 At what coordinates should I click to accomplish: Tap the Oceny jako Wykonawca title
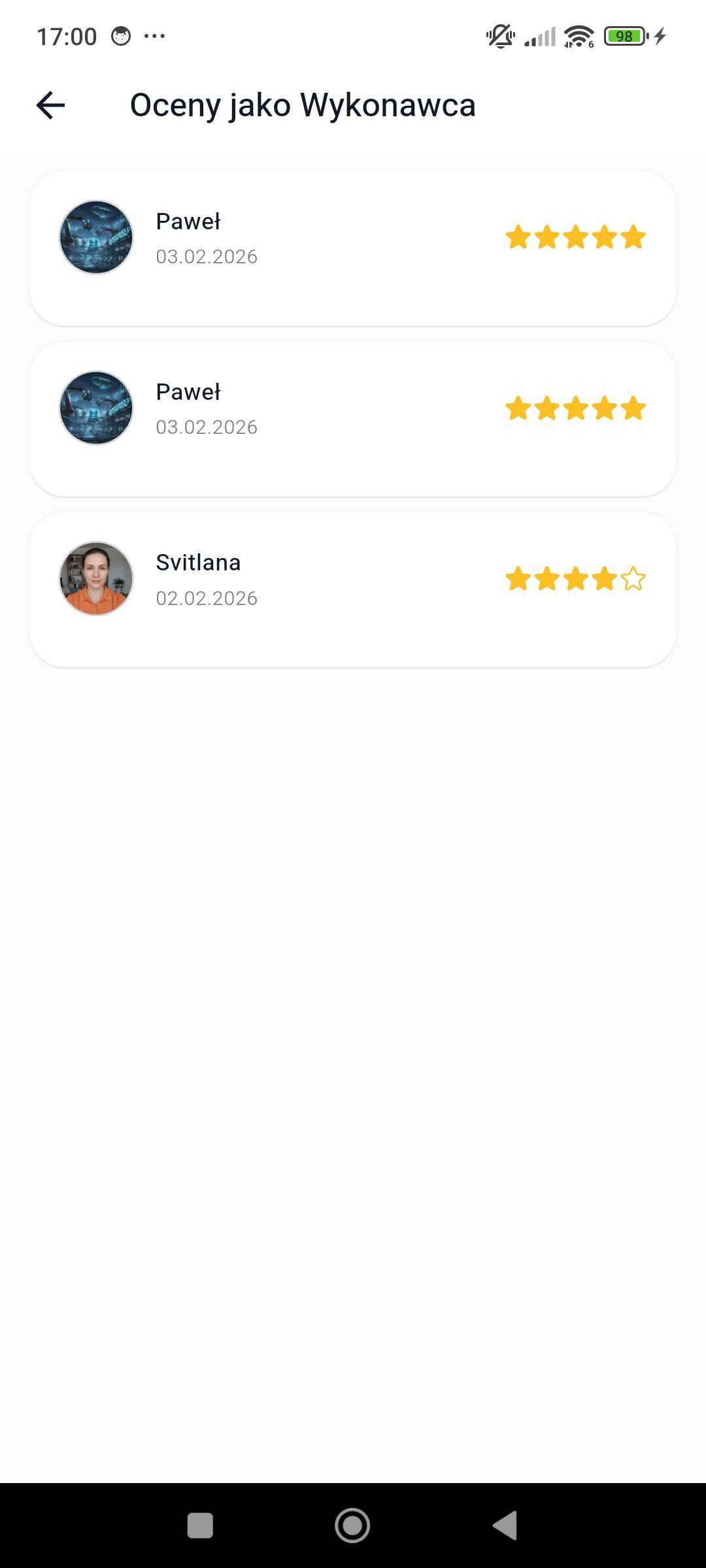[303, 105]
